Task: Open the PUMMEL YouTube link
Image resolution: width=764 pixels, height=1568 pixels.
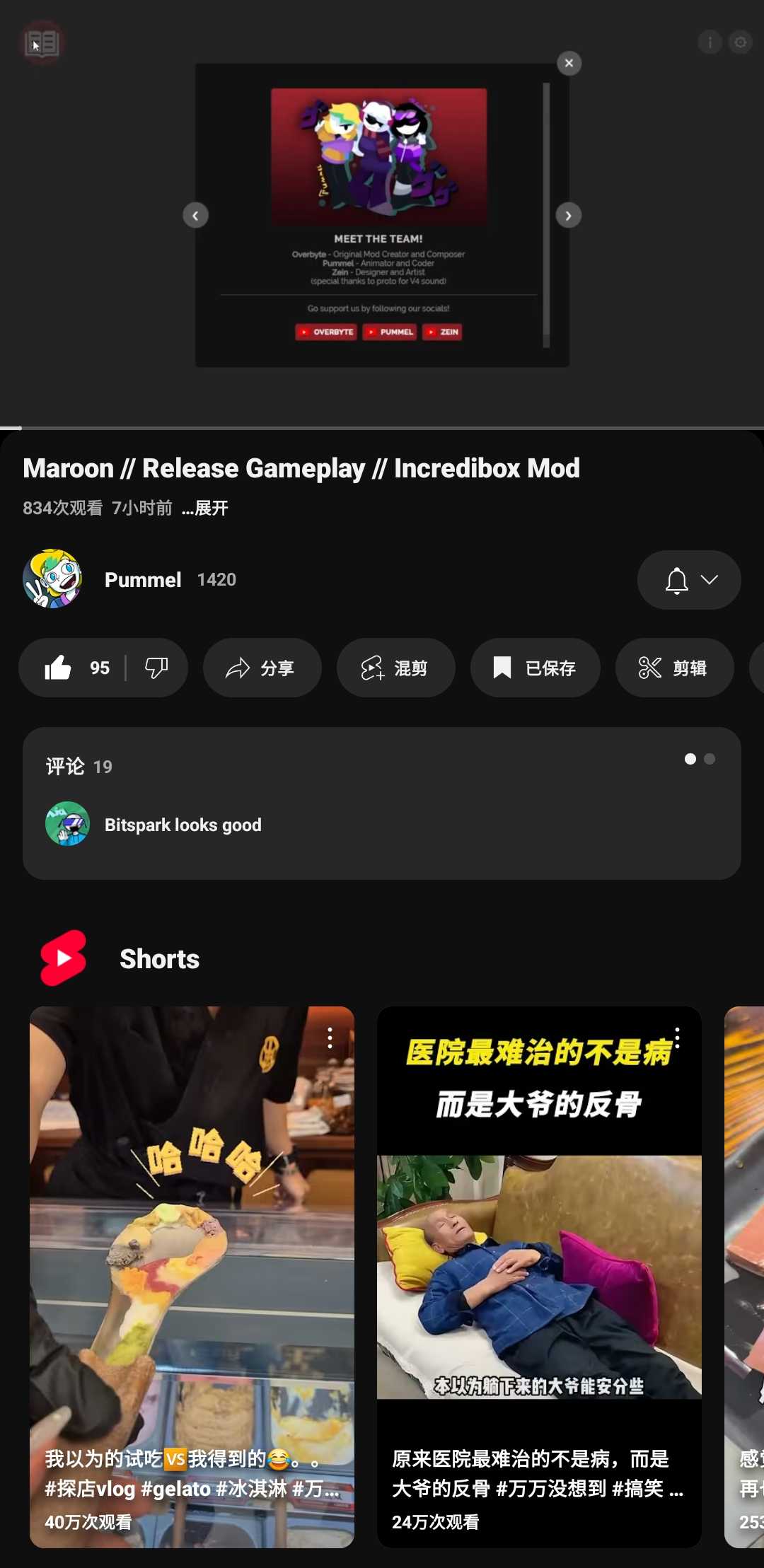Action: click(390, 332)
